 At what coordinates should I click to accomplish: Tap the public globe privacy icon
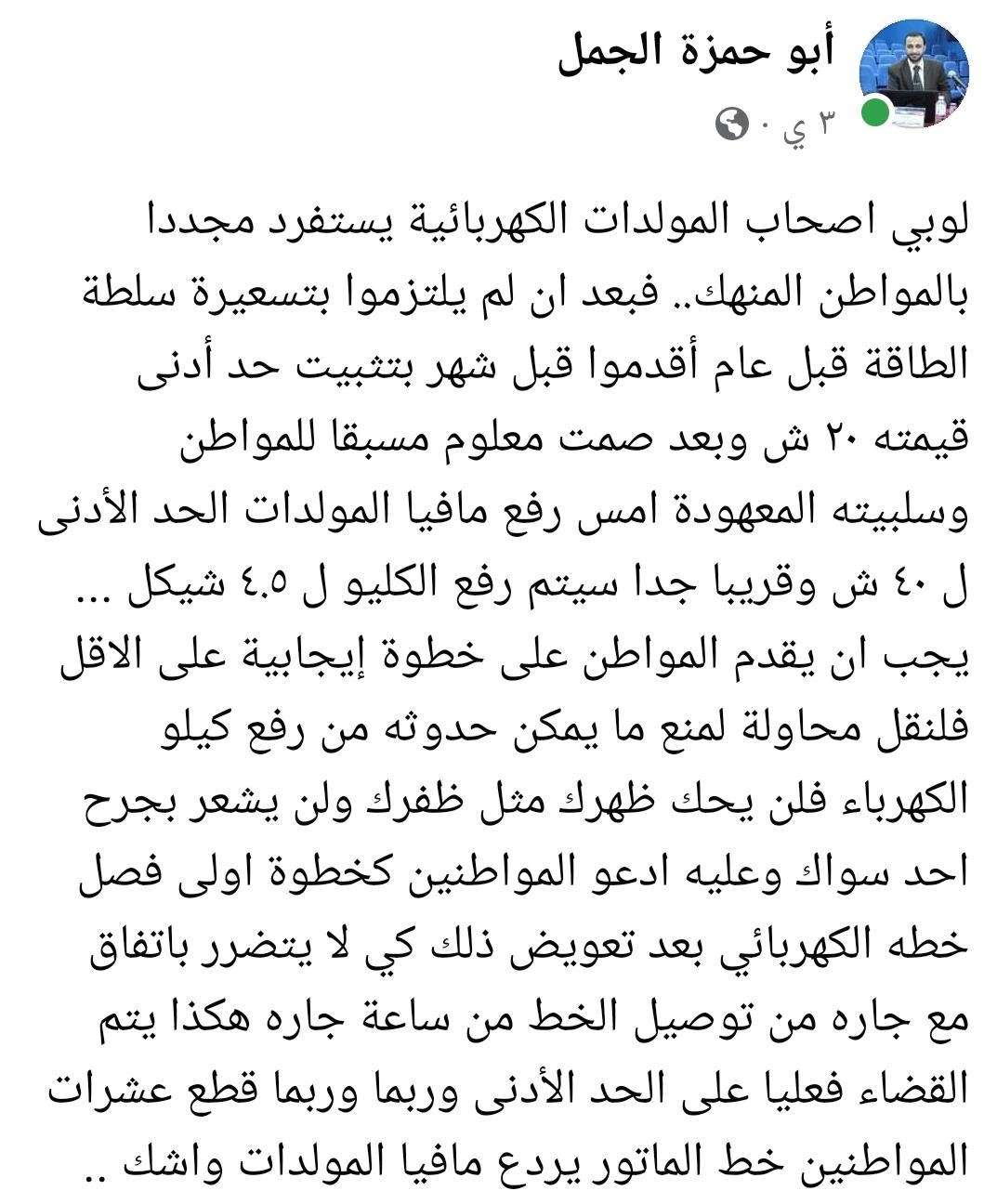tap(732, 123)
